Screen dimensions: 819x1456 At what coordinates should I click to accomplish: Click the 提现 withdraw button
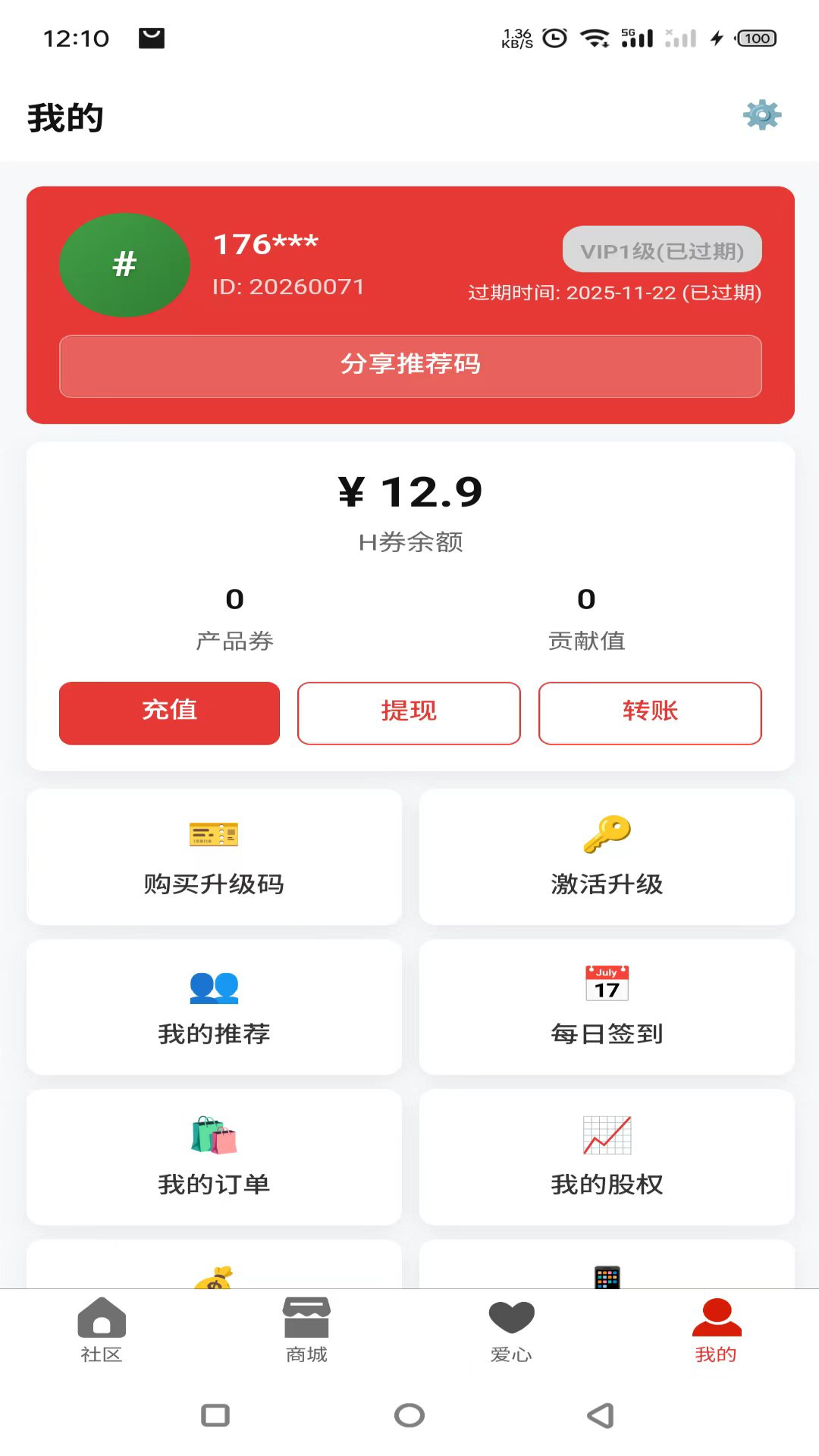[408, 713]
